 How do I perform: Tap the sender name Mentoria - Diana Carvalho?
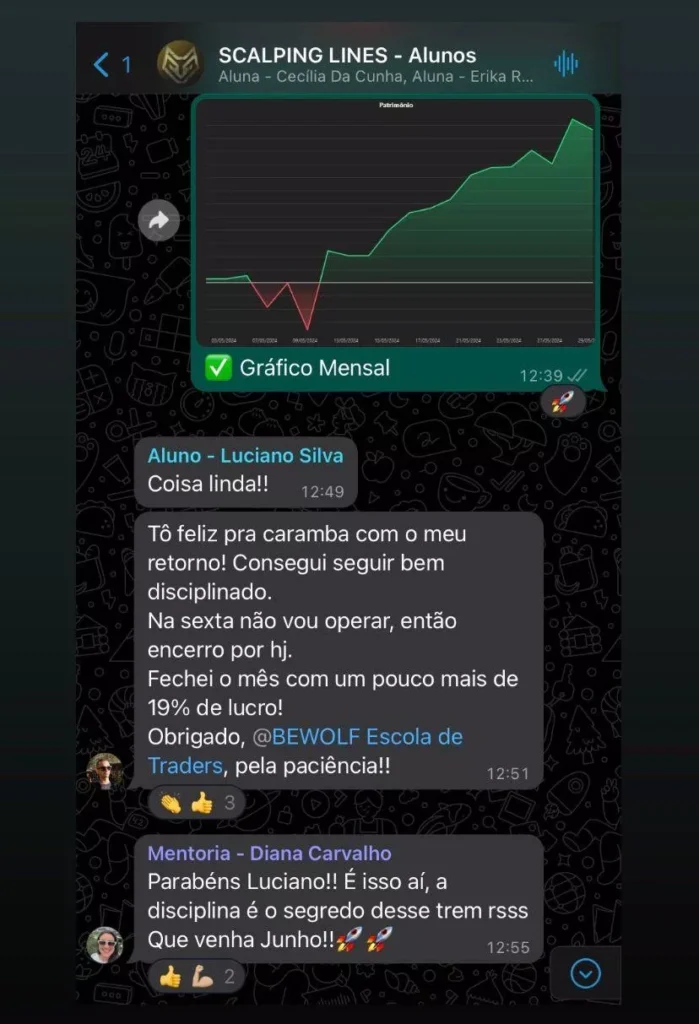click(x=269, y=853)
